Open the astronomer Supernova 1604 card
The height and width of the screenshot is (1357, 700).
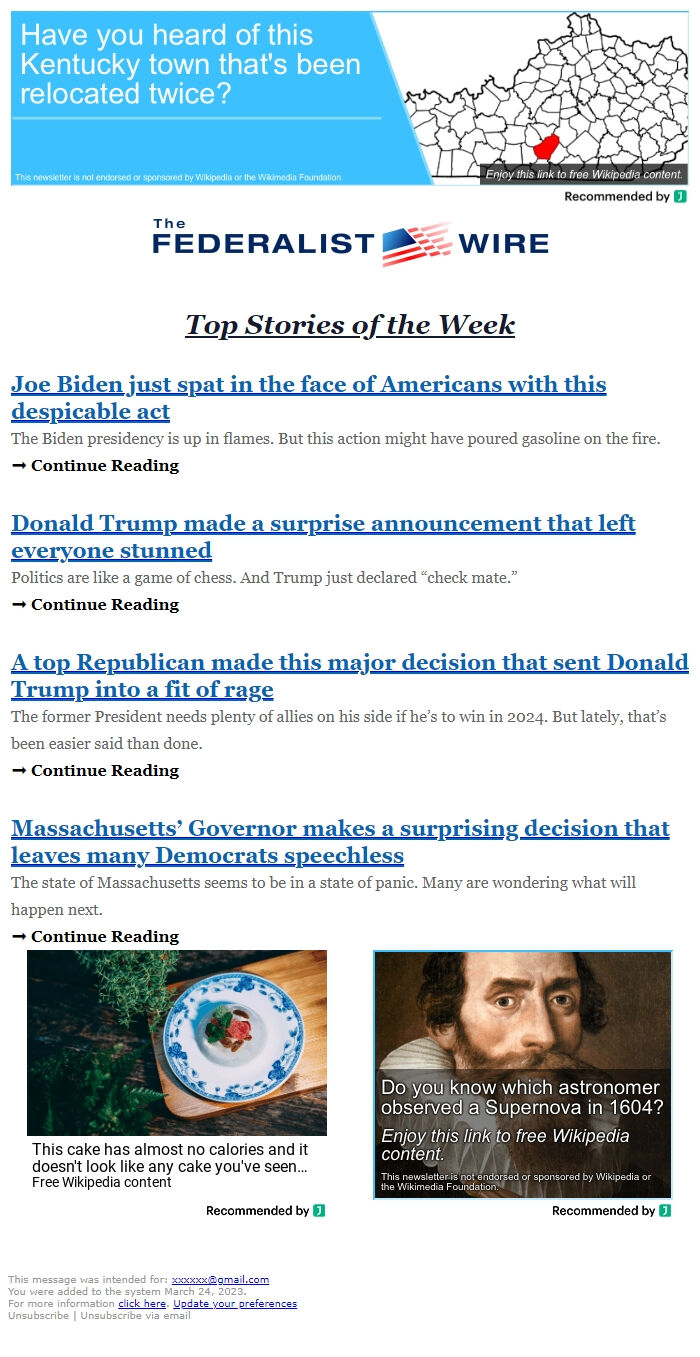(522, 1074)
